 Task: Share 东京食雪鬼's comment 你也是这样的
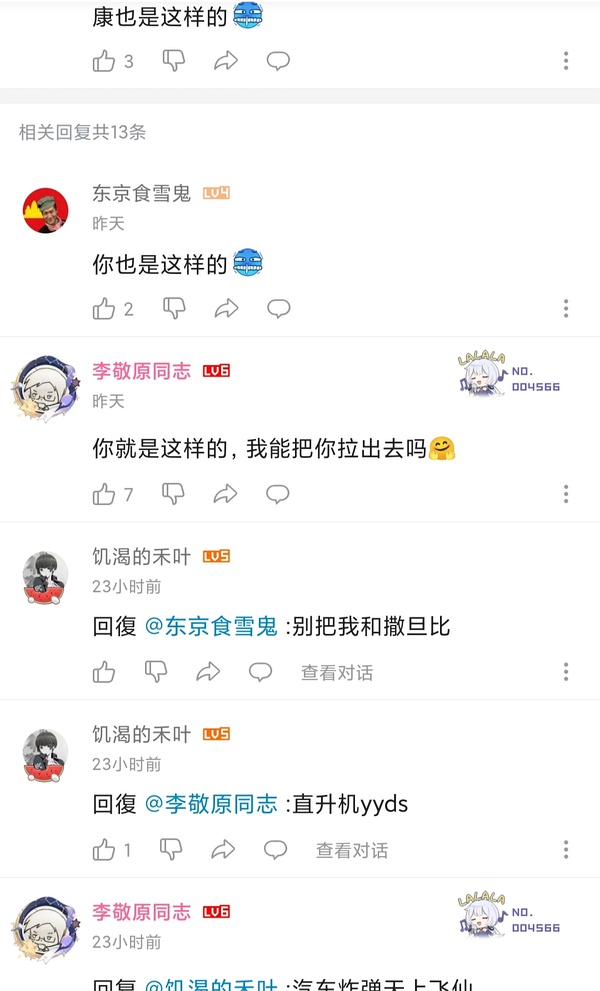227,309
